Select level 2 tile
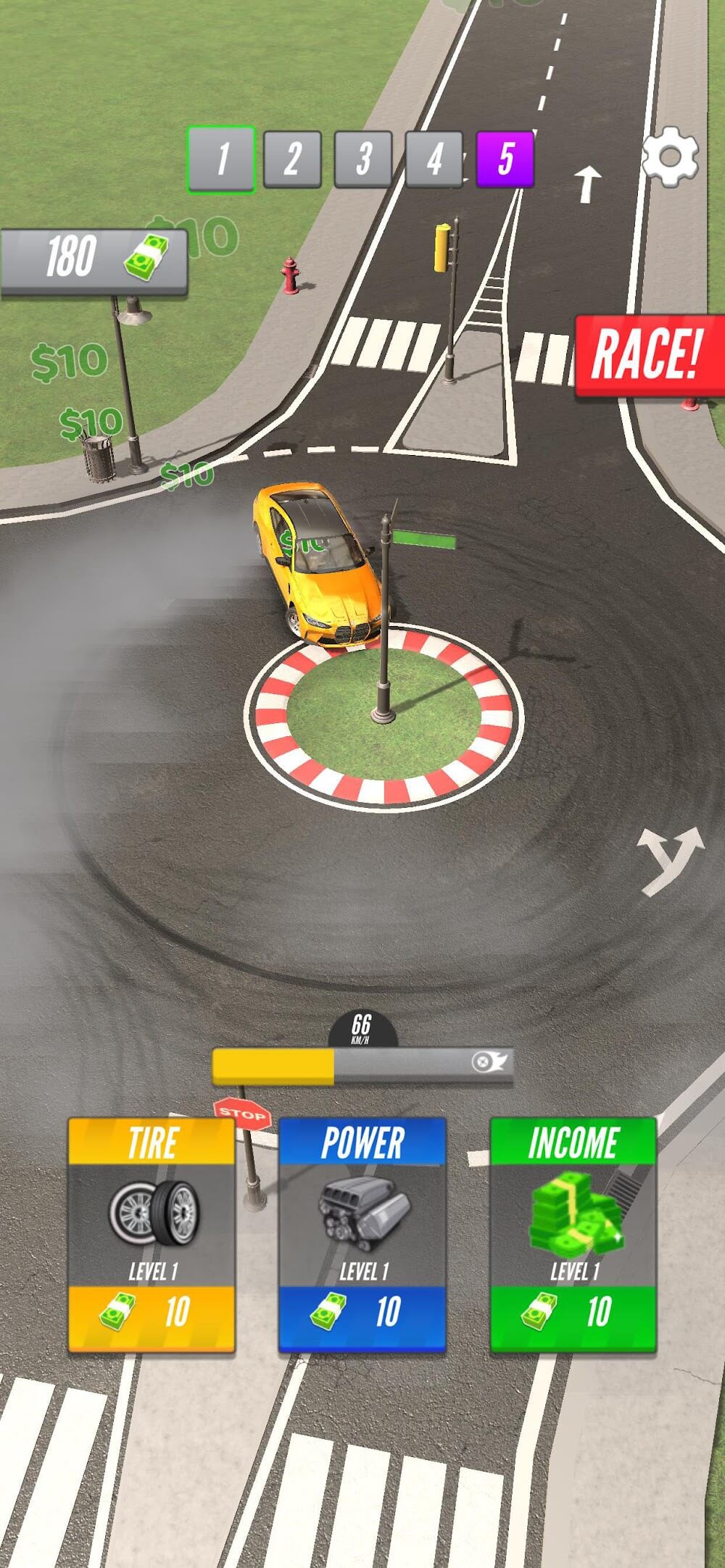 [x=292, y=159]
